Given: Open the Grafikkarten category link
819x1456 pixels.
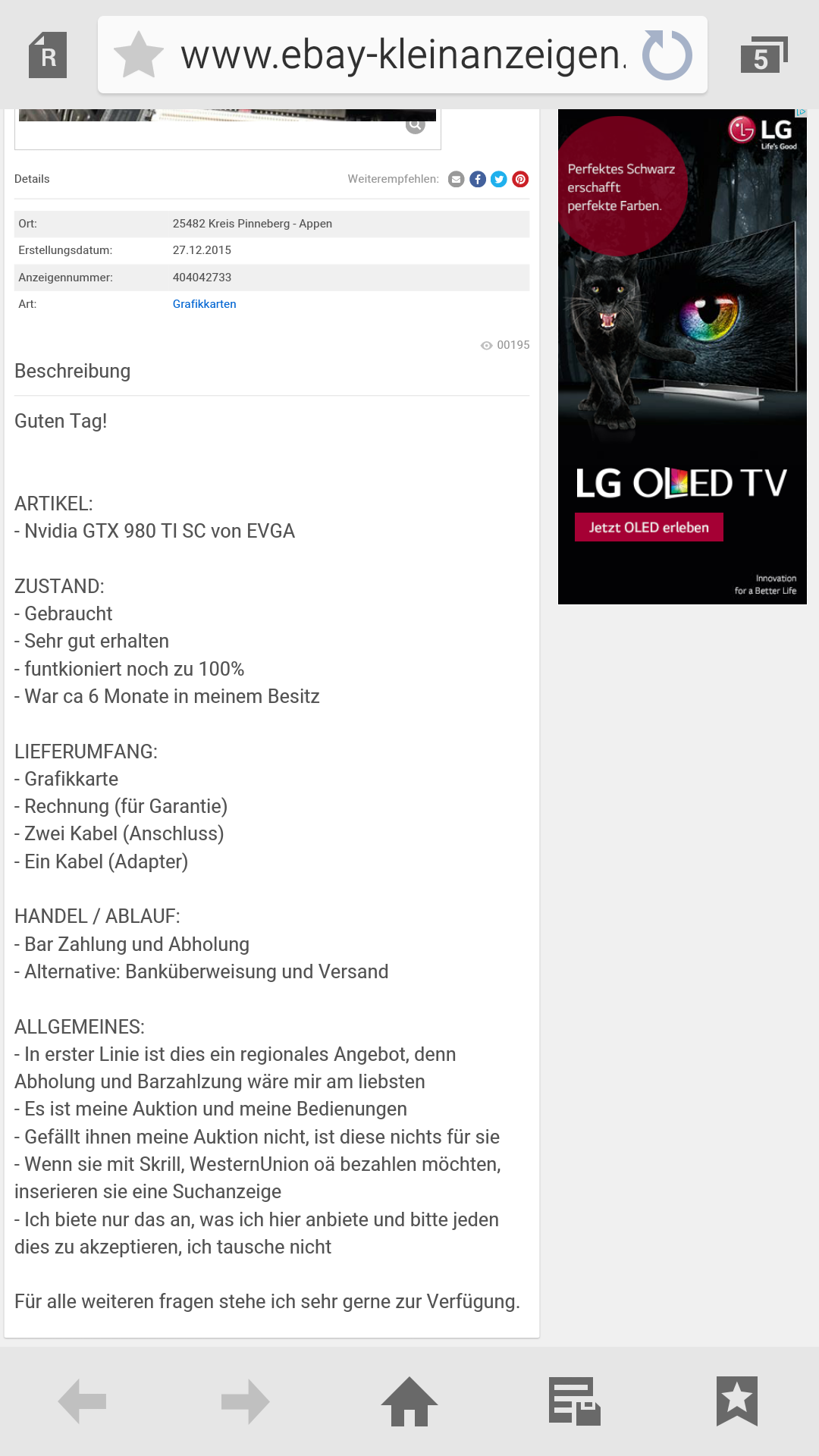Looking at the screenshot, I should [x=205, y=304].
